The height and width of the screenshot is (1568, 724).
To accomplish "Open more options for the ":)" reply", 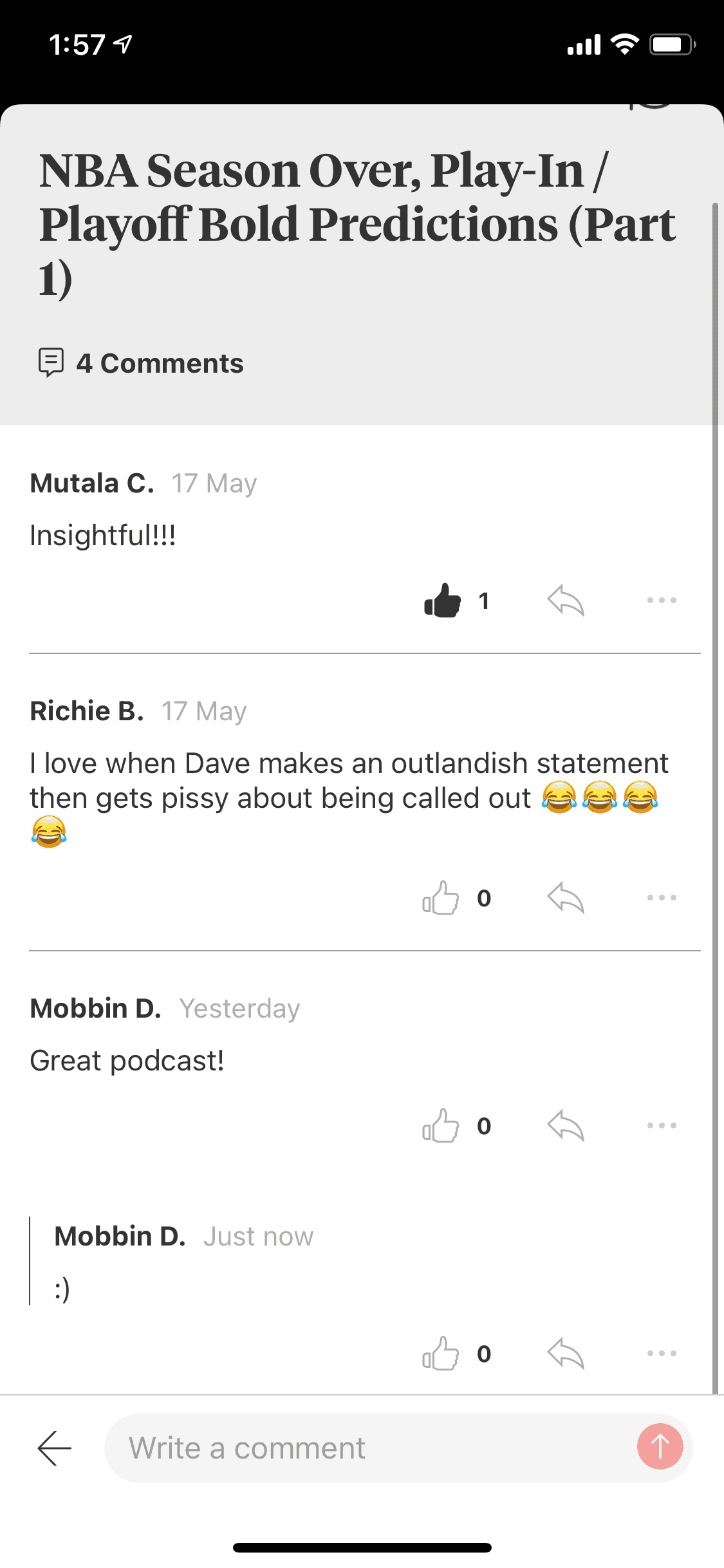I will 662,1354.
